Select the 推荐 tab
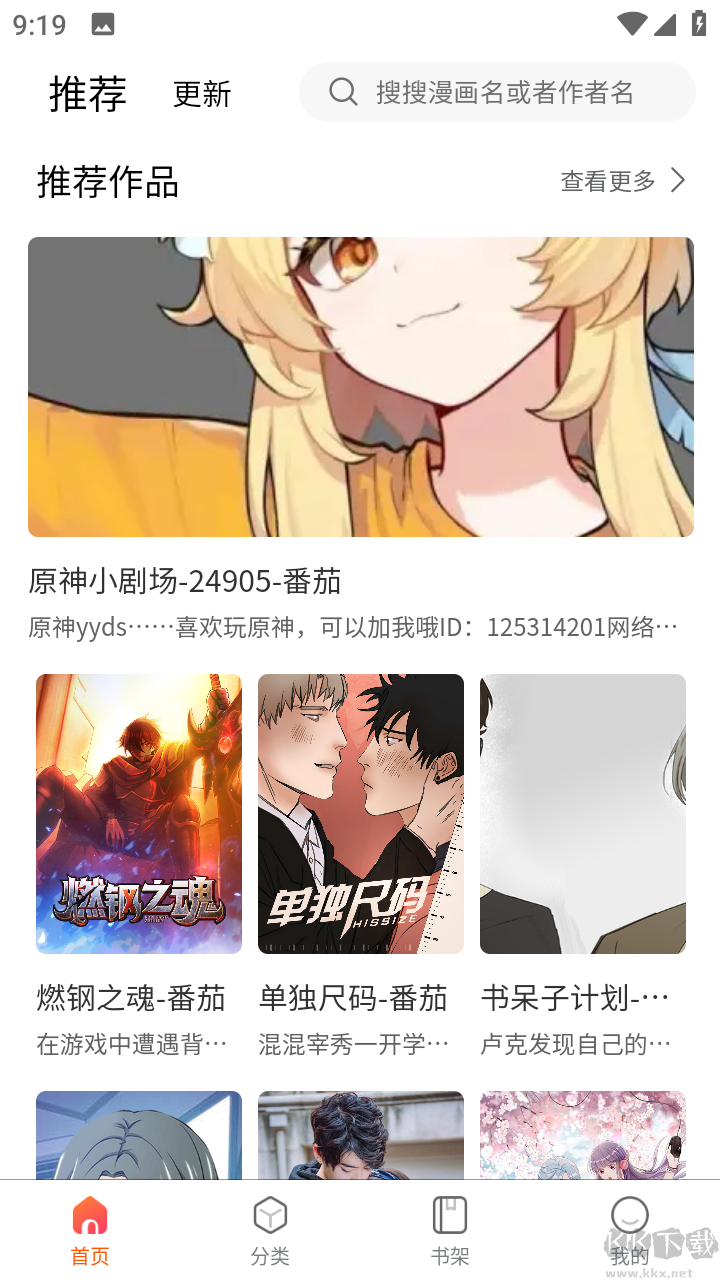Image resolution: width=720 pixels, height=1280 pixels. tap(88, 94)
